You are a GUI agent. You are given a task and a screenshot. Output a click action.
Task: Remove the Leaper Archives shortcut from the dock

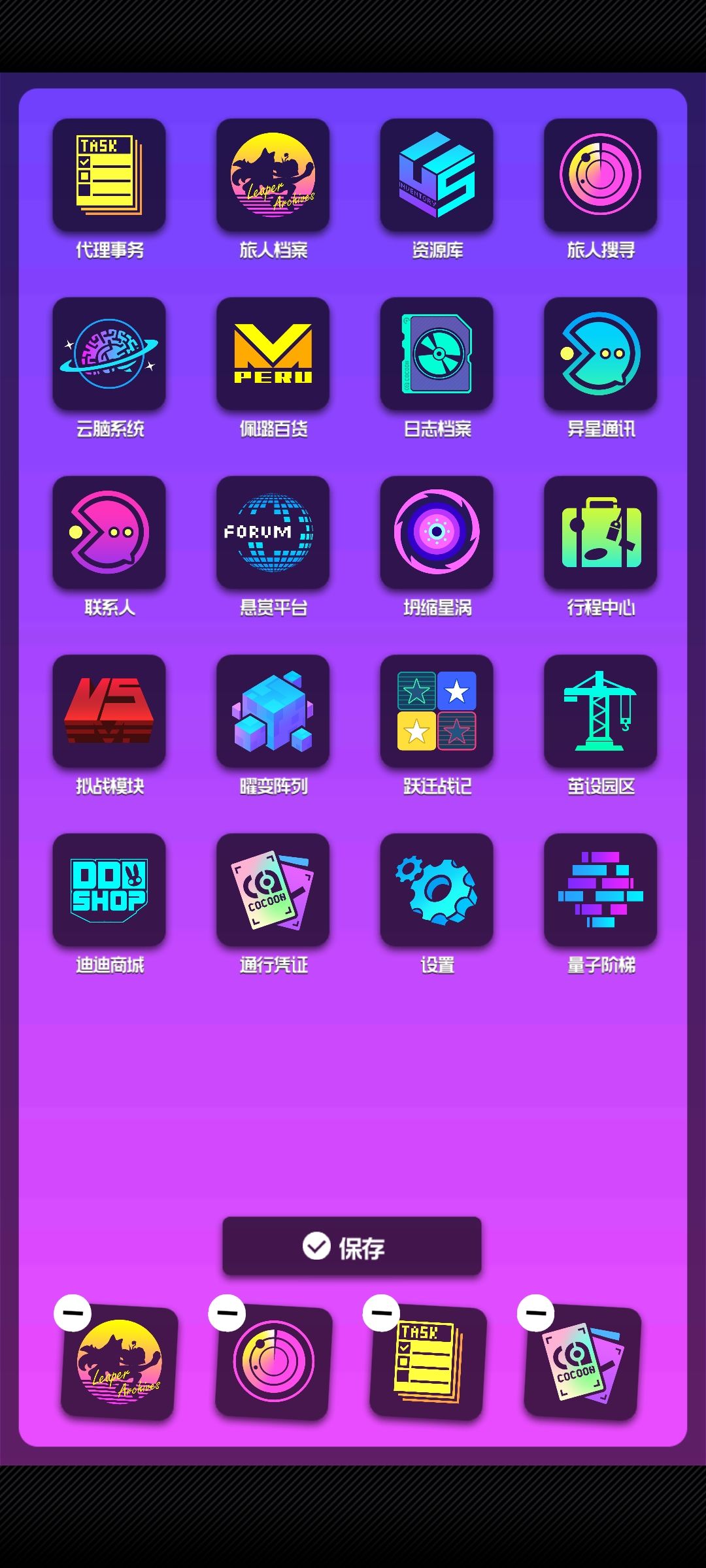tap(73, 1311)
